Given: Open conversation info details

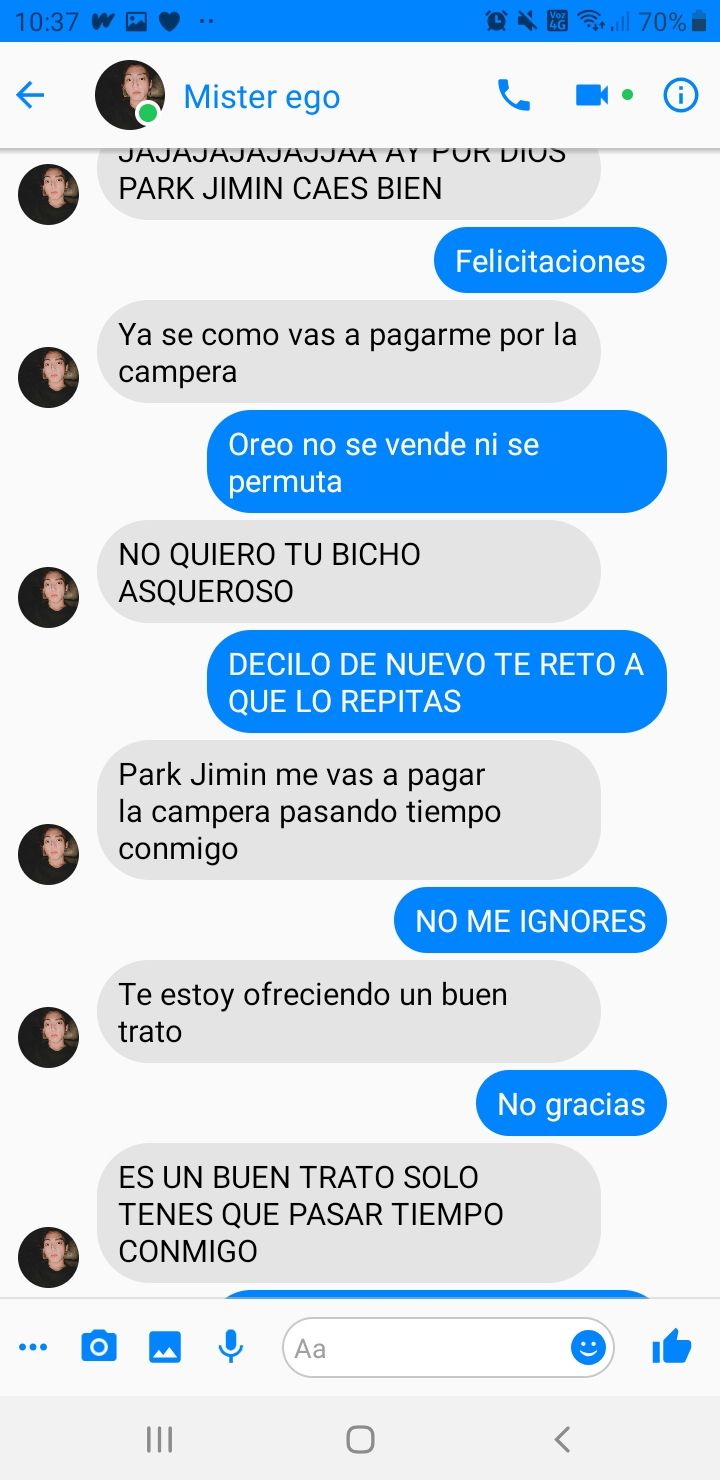Looking at the screenshot, I should pos(681,96).
